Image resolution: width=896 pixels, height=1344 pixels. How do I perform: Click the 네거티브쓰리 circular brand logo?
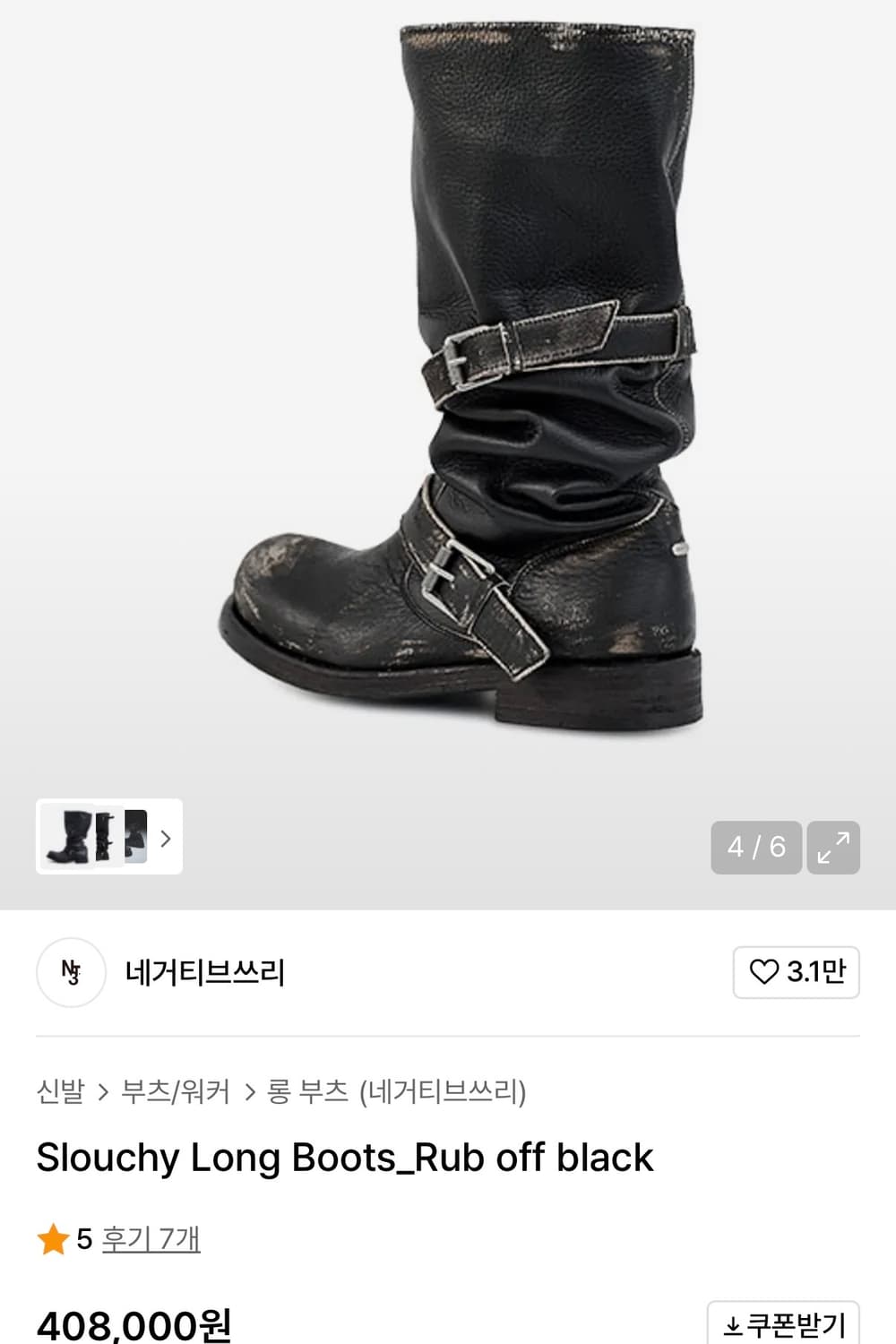[x=71, y=973]
